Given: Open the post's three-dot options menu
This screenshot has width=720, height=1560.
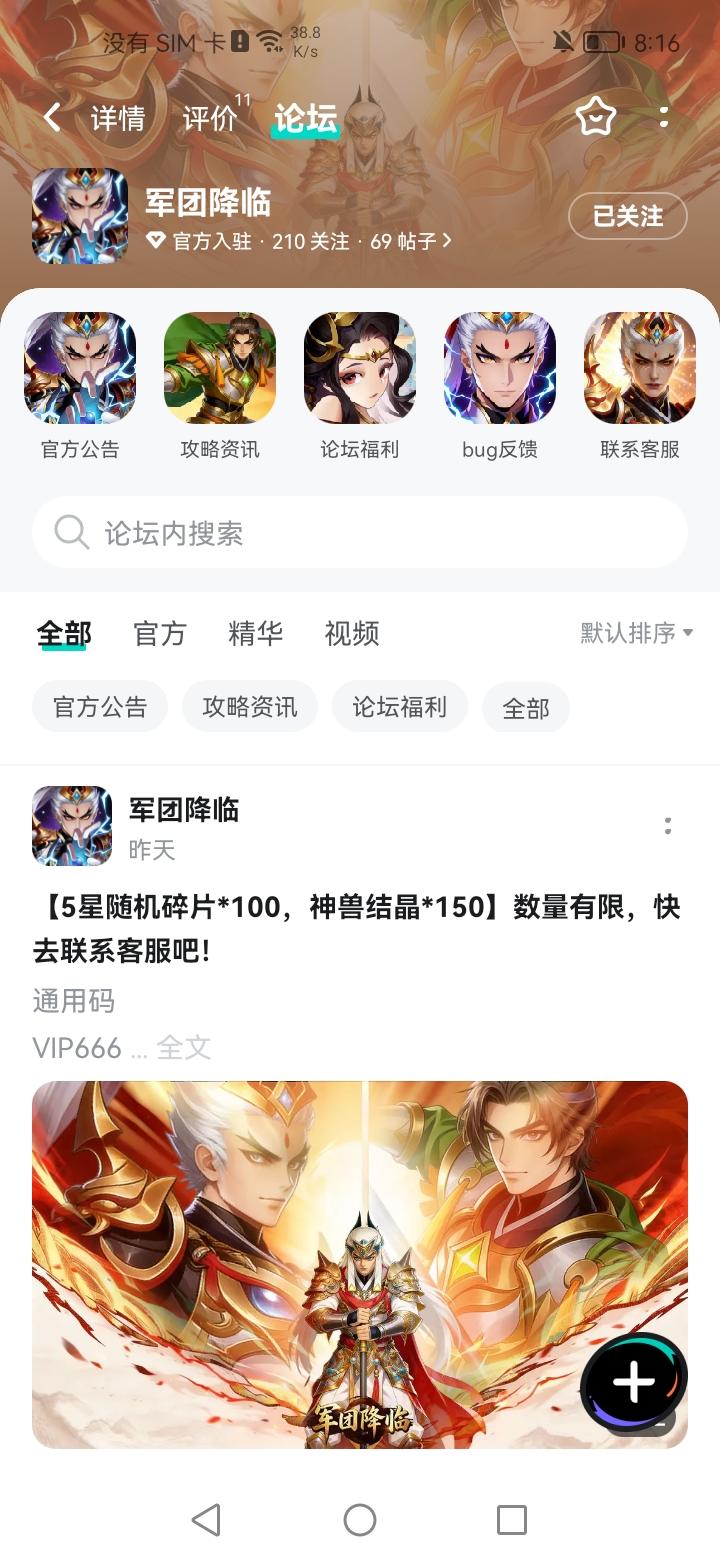Looking at the screenshot, I should click(668, 826).
